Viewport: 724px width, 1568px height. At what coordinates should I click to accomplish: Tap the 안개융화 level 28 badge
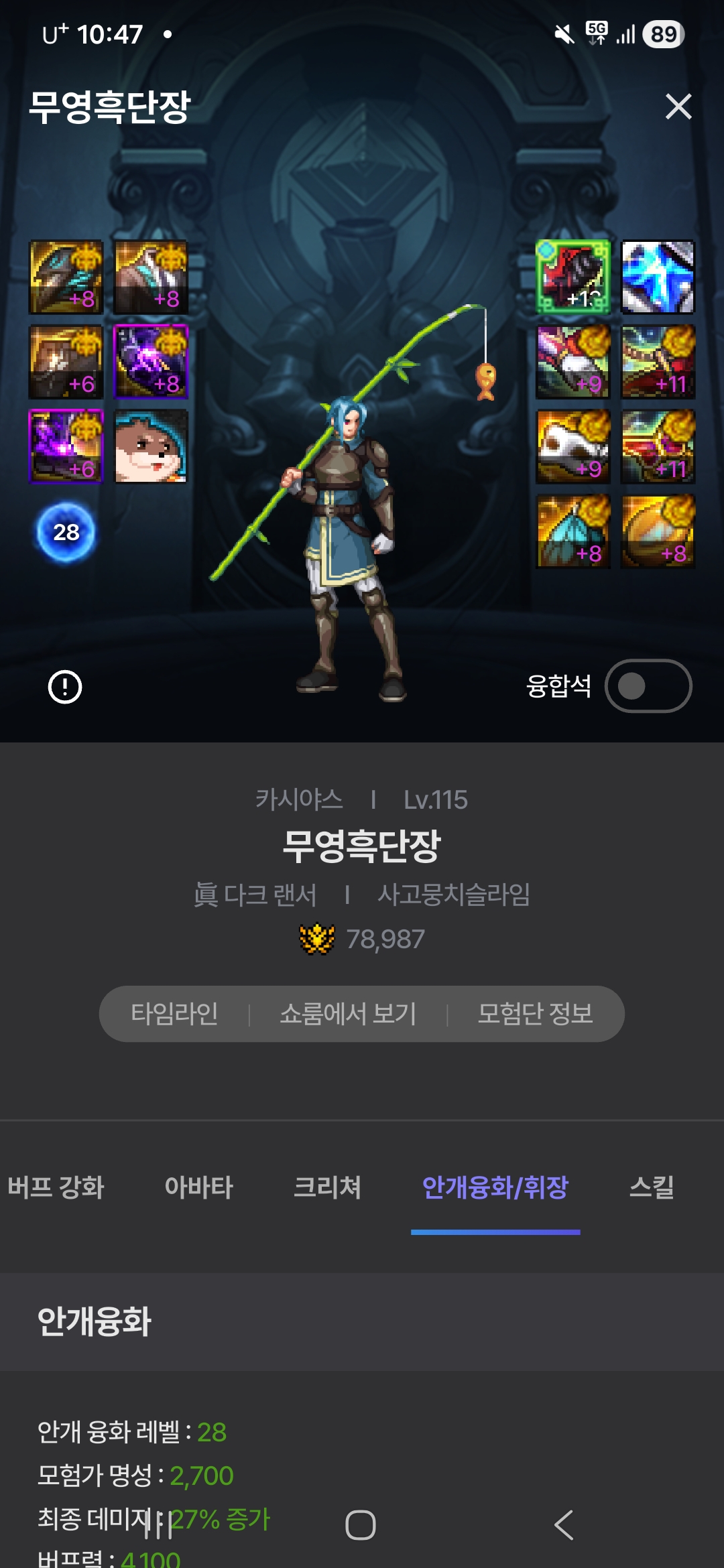pos(66,532)
